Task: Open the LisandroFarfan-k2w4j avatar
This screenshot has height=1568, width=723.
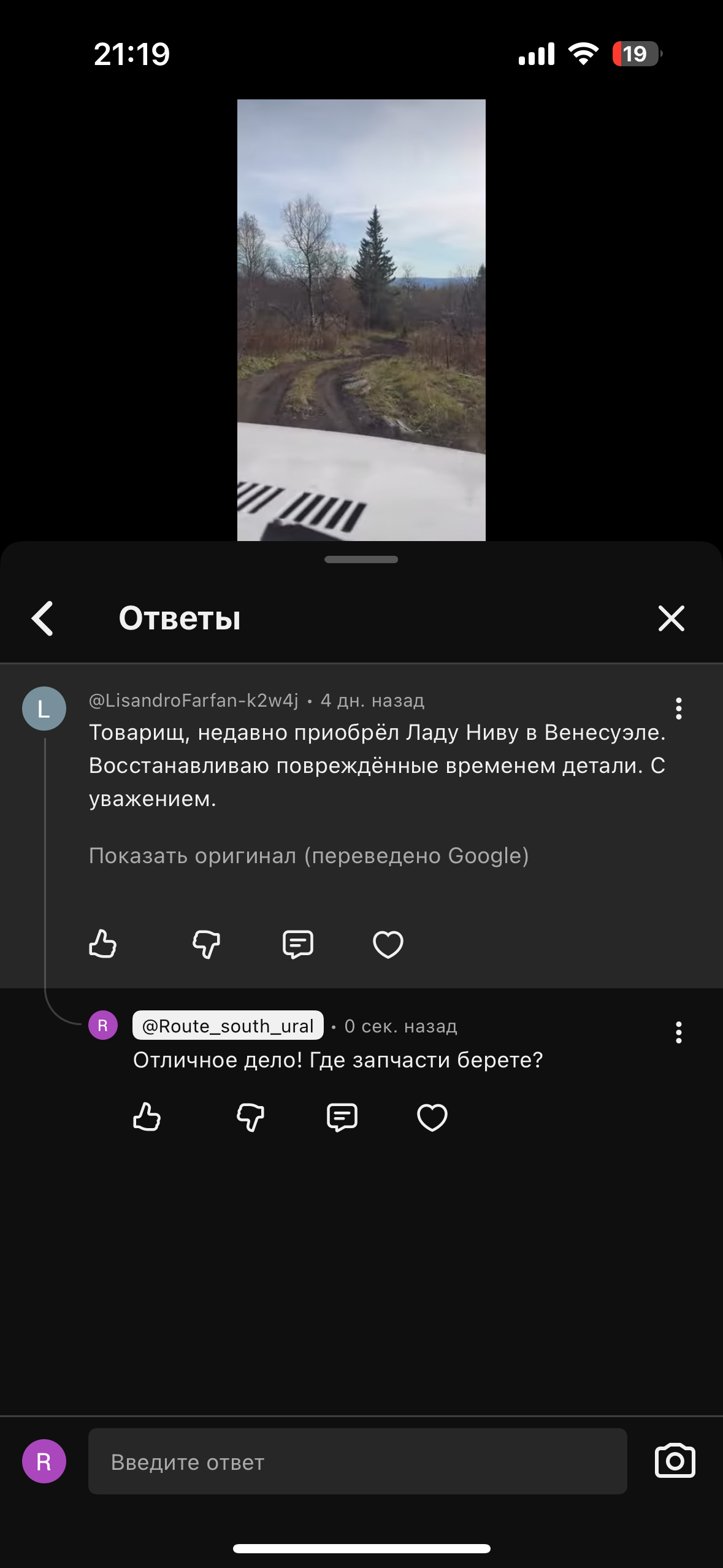Action: [x=44, y=709]
